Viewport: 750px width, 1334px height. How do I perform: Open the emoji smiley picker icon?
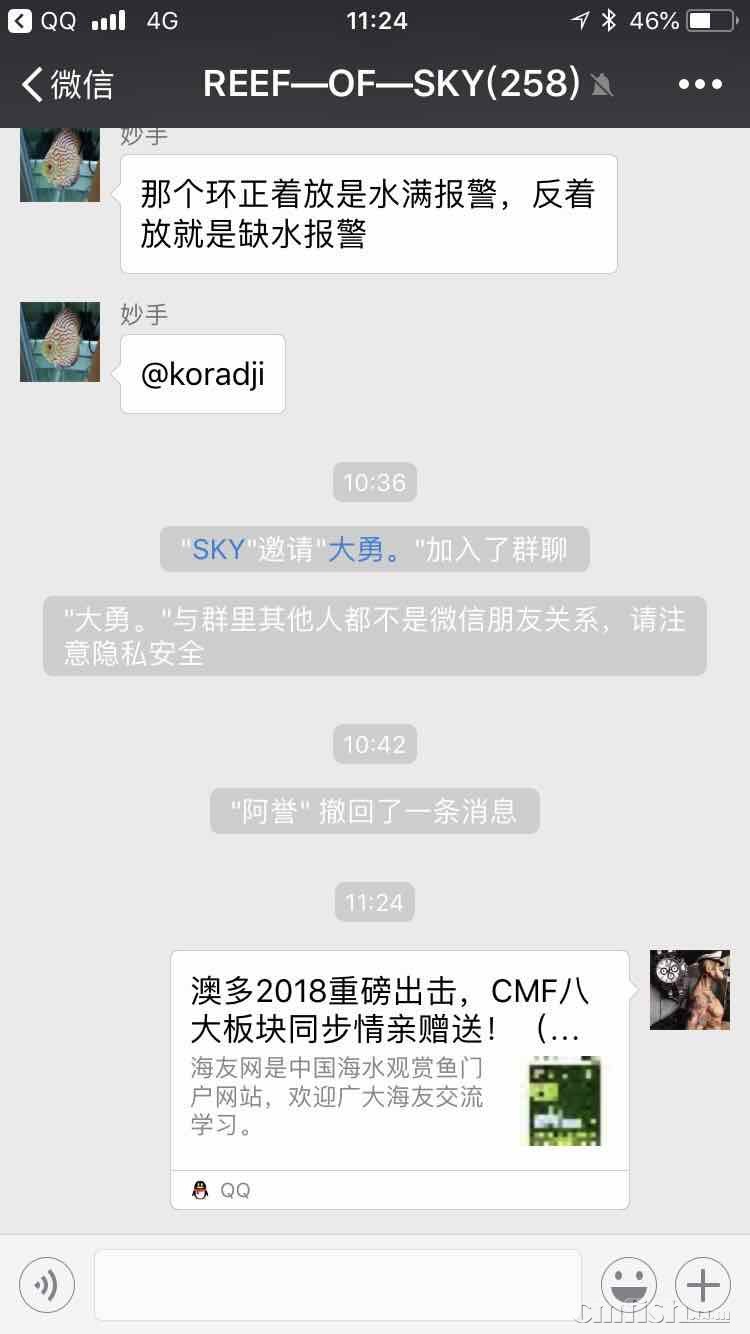(x=629, y=1284)
